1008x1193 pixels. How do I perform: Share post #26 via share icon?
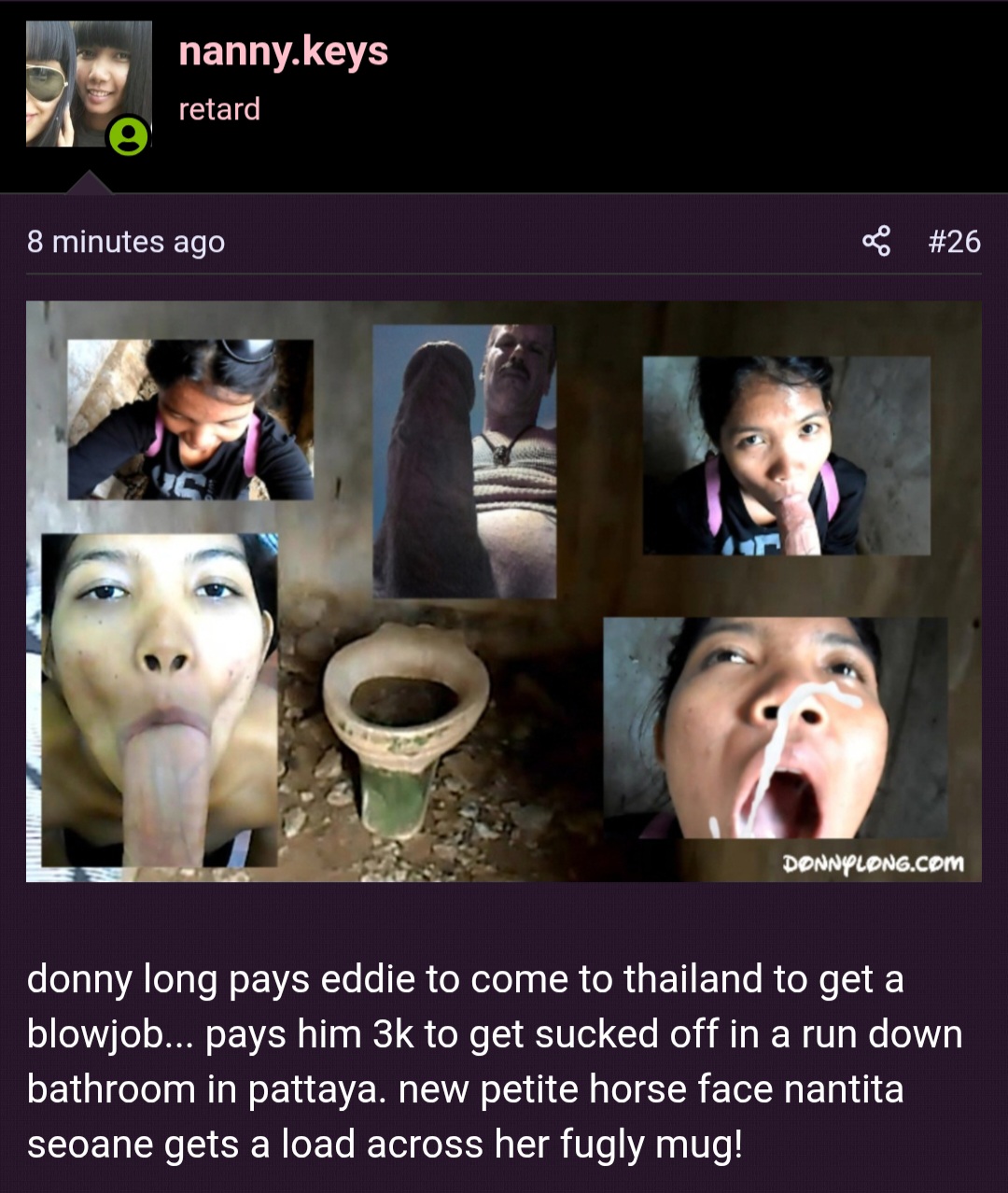[x=876, y=242]
